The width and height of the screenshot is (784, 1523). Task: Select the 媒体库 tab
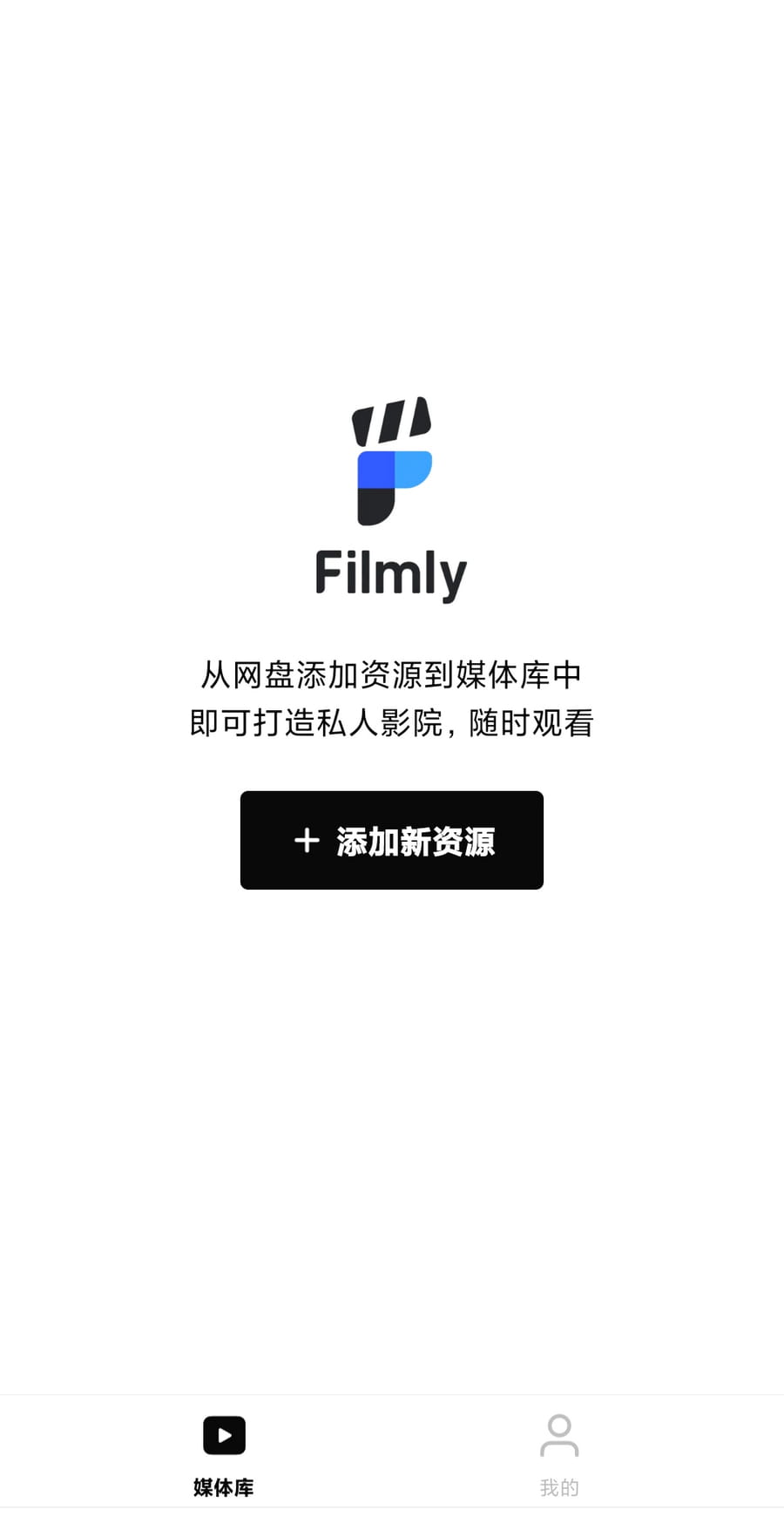pyautogui.click(x=224, y=1454)
